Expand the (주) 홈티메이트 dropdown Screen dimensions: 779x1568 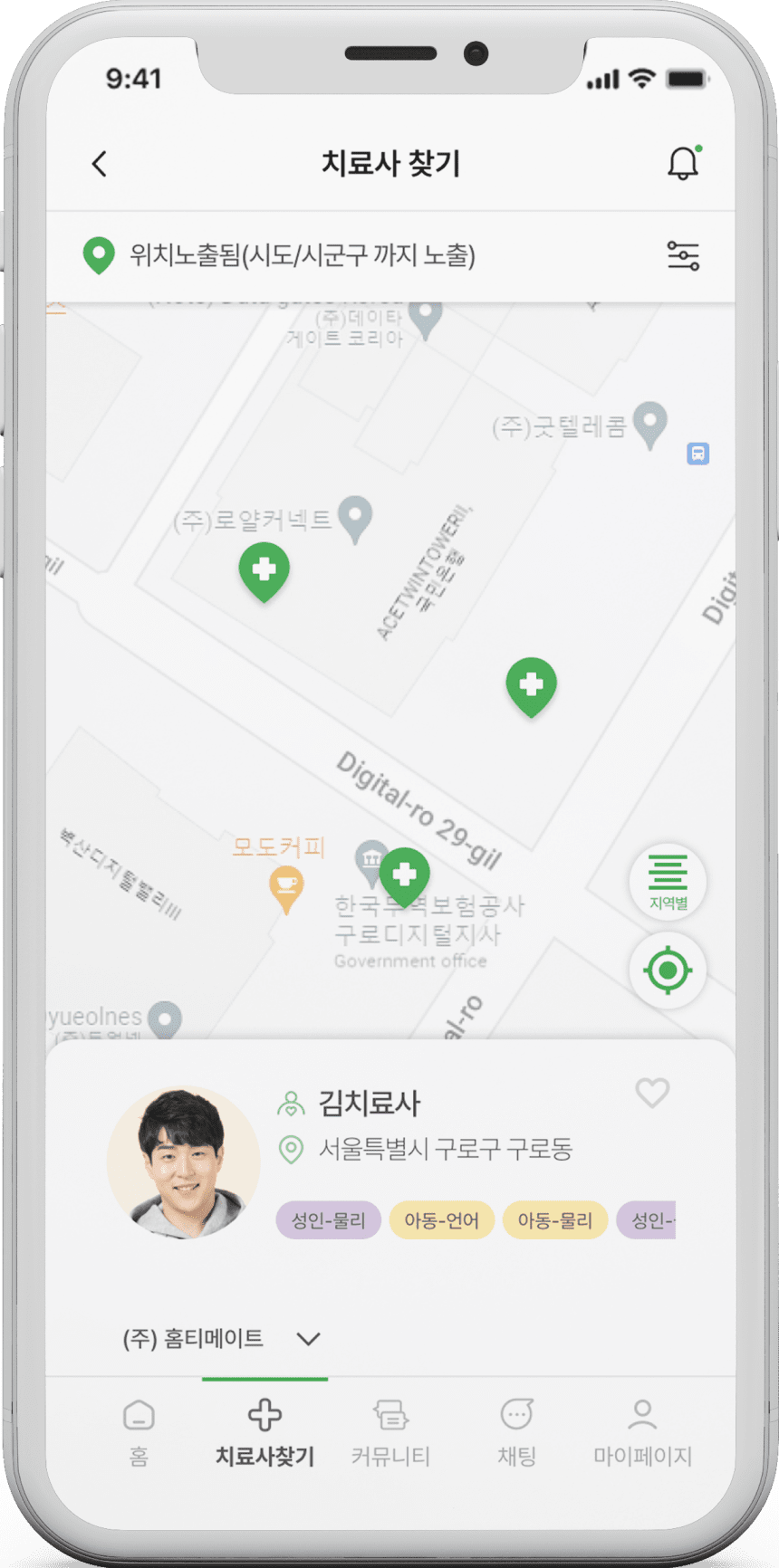tap(308, 1339)
